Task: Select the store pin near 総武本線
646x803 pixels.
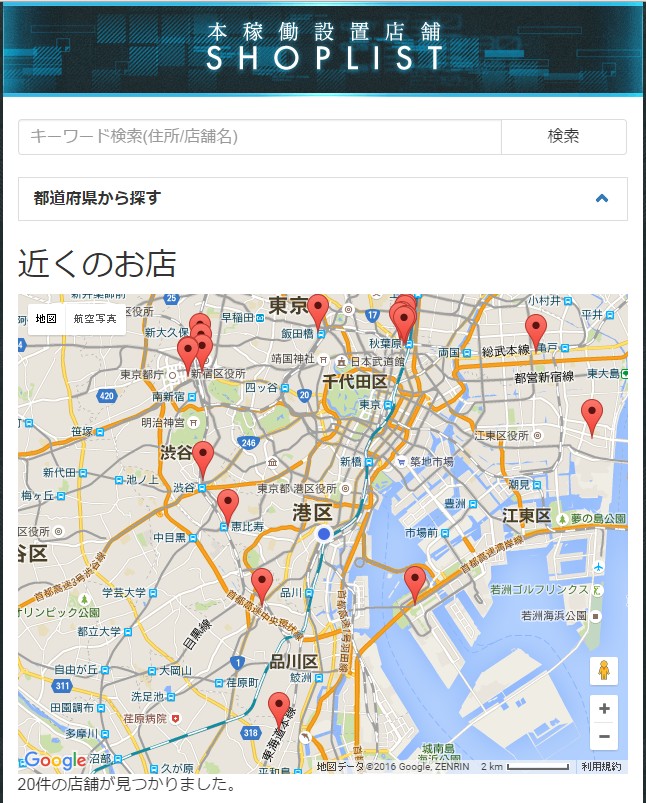Action: click(x=536, y=330)
